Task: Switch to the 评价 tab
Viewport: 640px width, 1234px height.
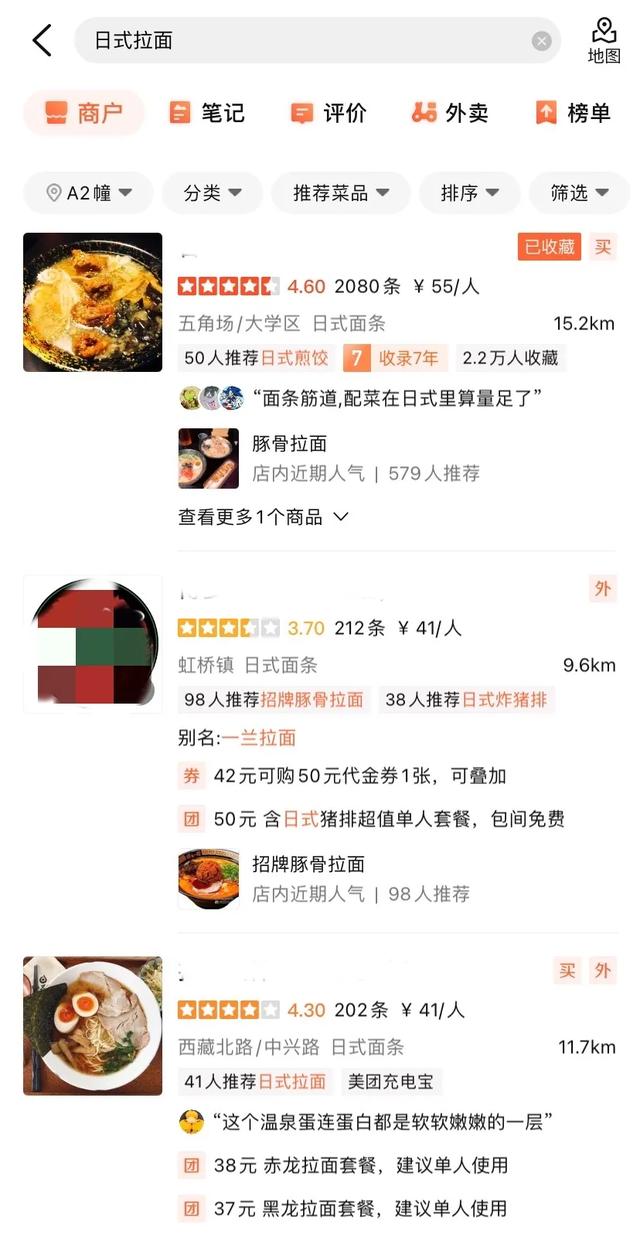Action: [x=328, y=113]
